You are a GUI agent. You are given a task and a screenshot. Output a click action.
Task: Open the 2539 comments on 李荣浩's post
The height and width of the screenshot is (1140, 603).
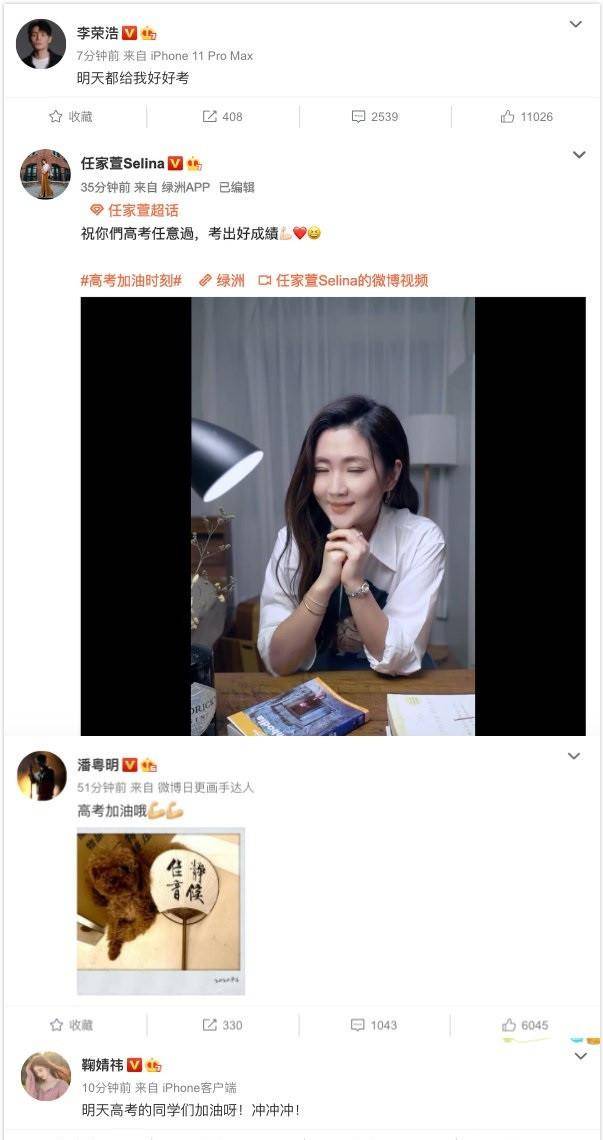(x=374, y=117)
